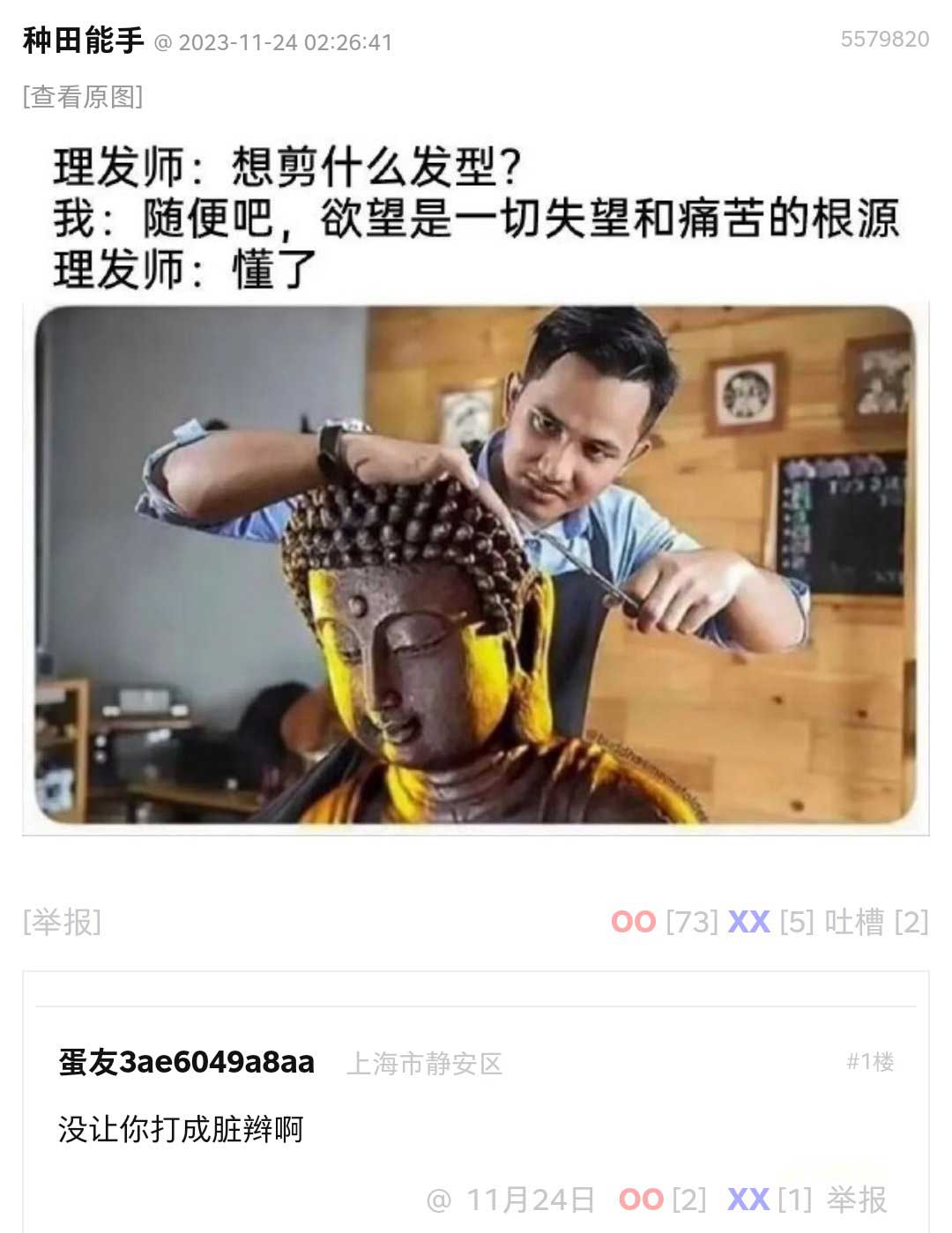
Task: Report the post via 举报 link
Action: pyautogui.click(x=62, y=922)
